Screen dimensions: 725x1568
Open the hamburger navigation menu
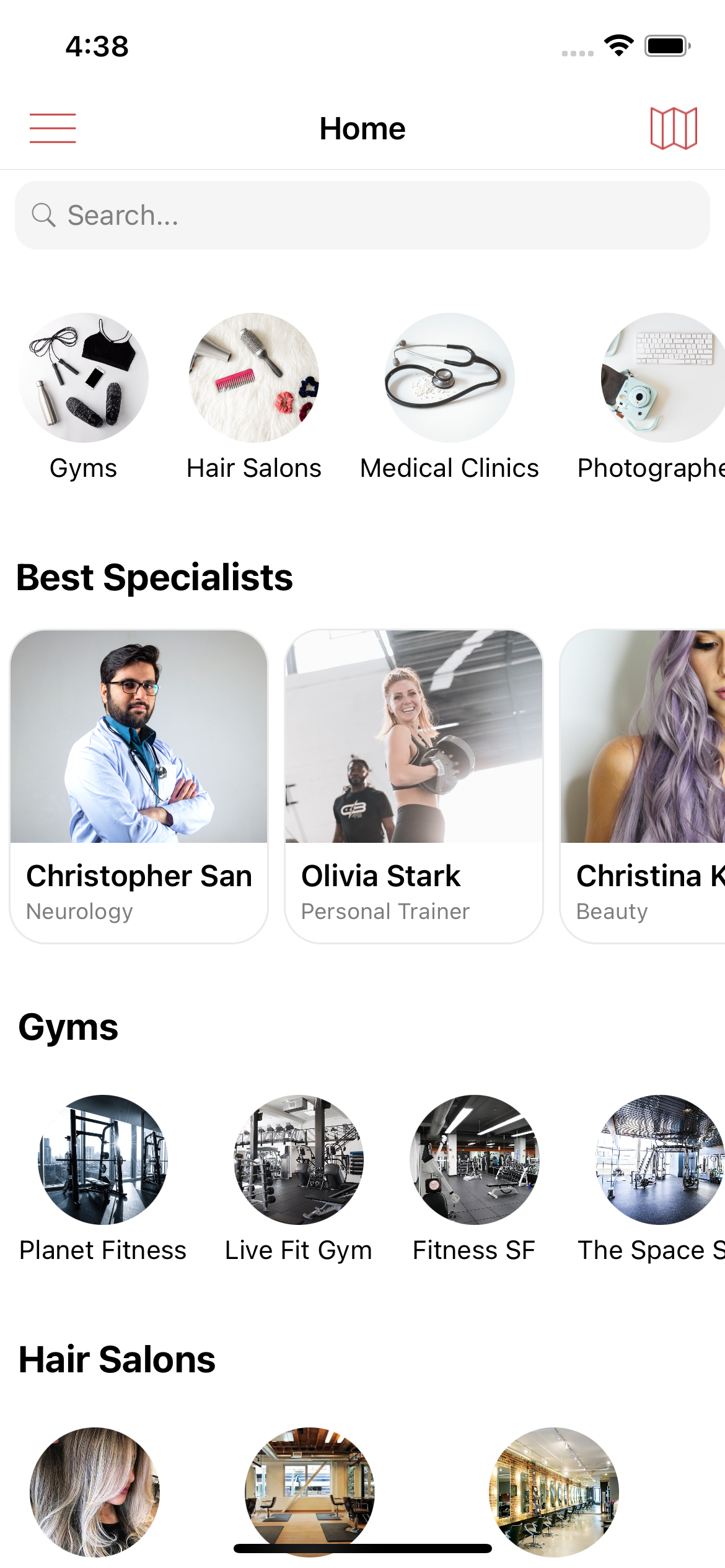click(x=53, y=128)
